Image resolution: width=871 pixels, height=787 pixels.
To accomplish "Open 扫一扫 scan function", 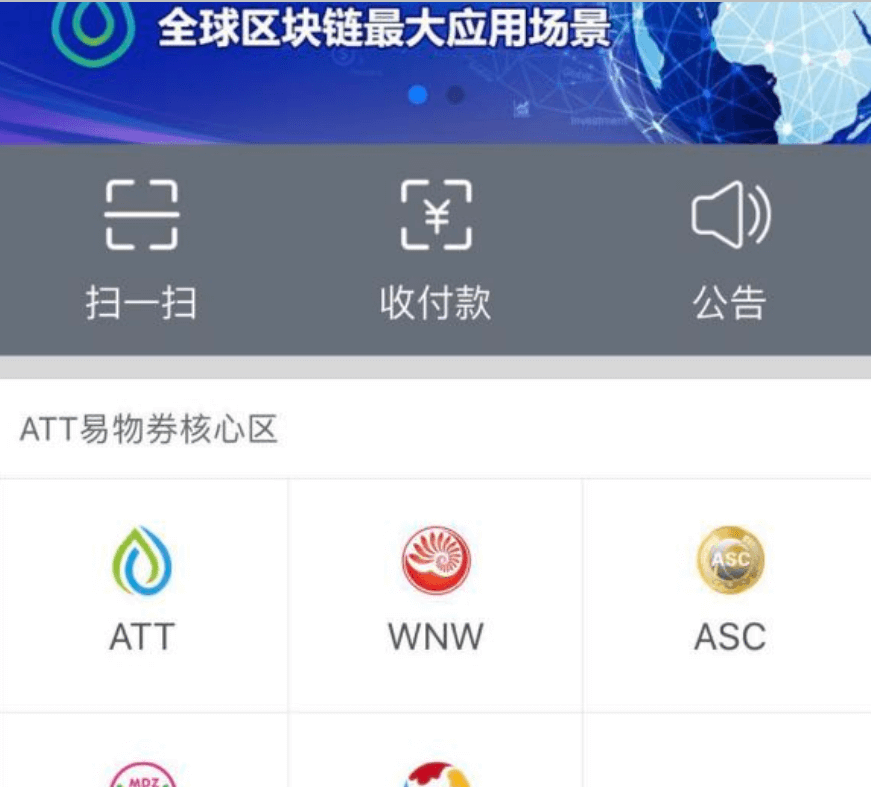I will 141,248.
